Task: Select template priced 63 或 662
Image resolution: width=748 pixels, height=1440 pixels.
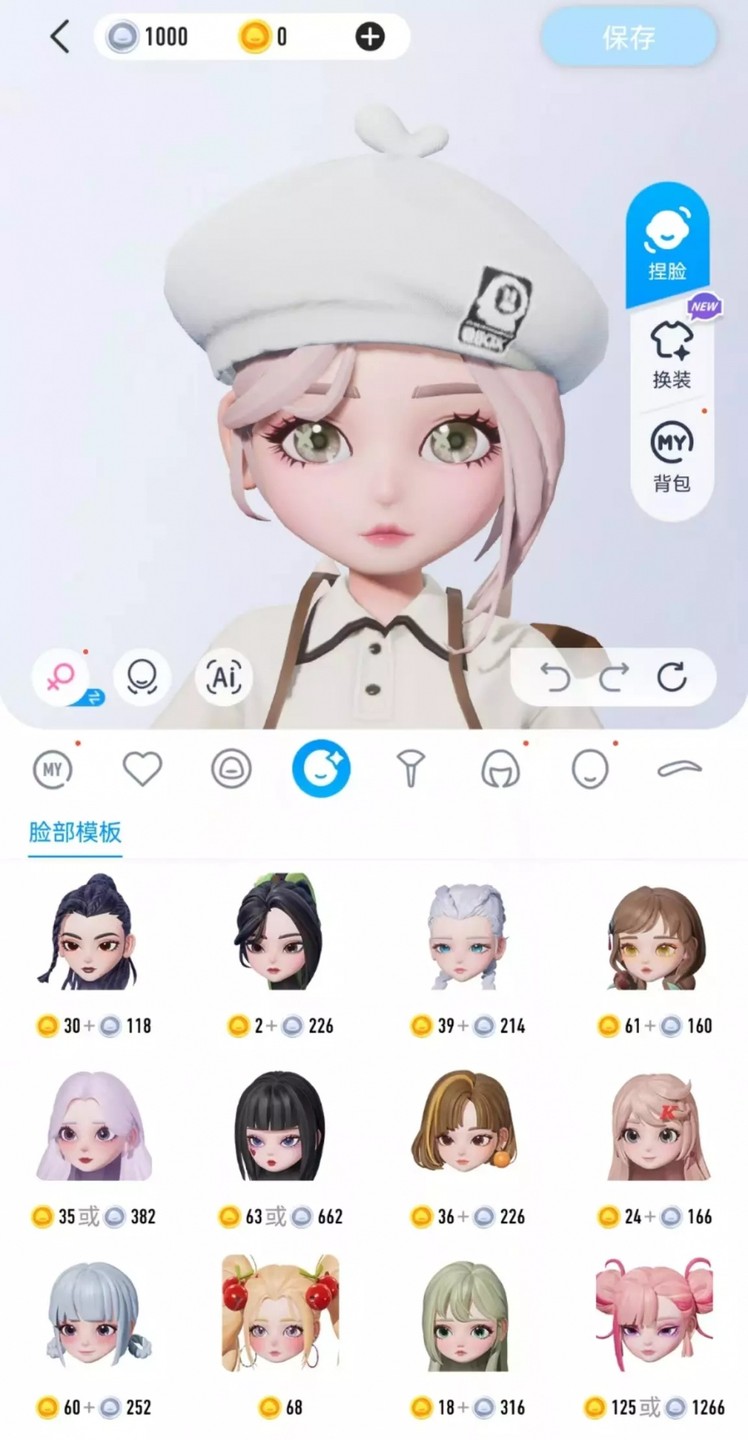Action: (x=280, y=1125)
